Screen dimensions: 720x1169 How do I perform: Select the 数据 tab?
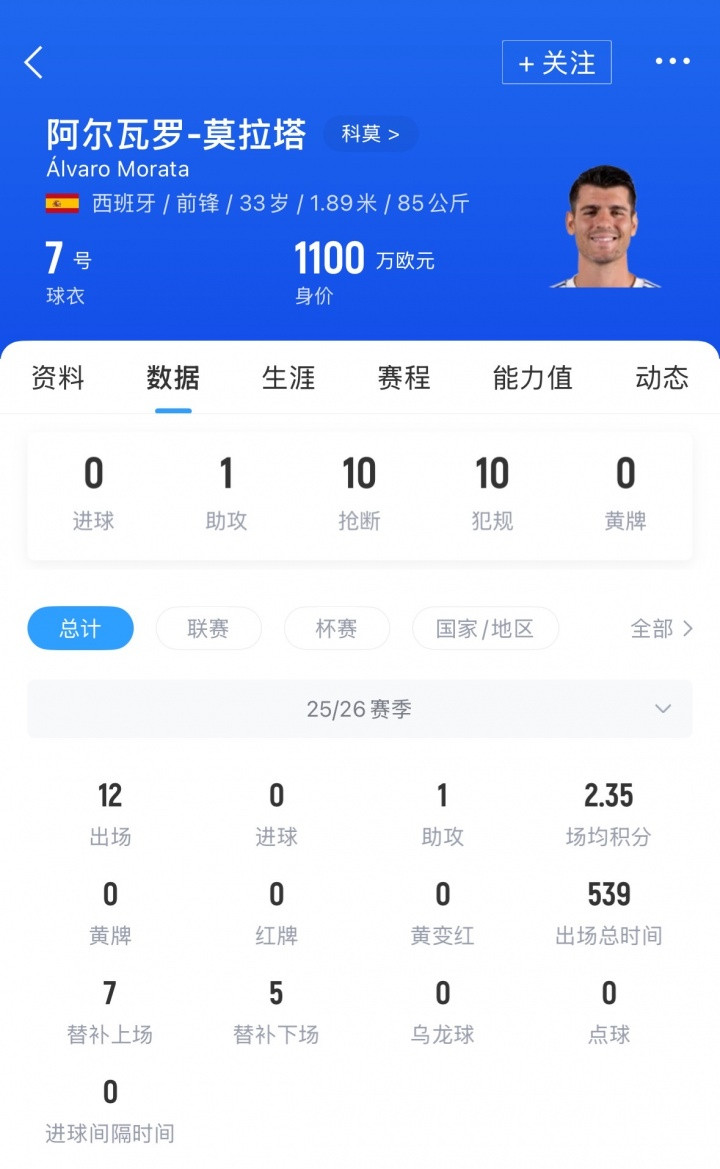coord(173,378)
